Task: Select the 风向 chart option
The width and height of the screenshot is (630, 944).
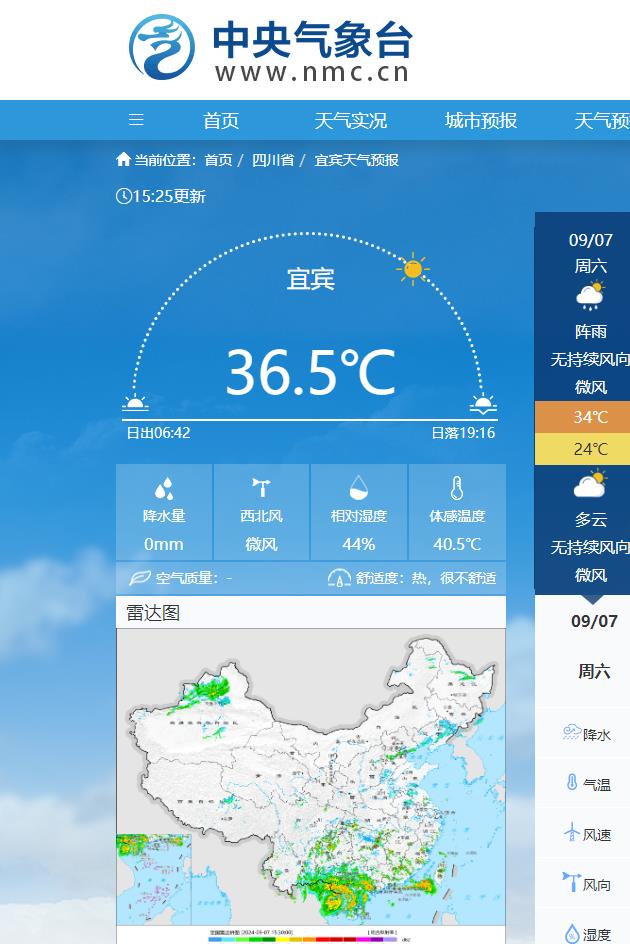Action: tap(588, 884)
